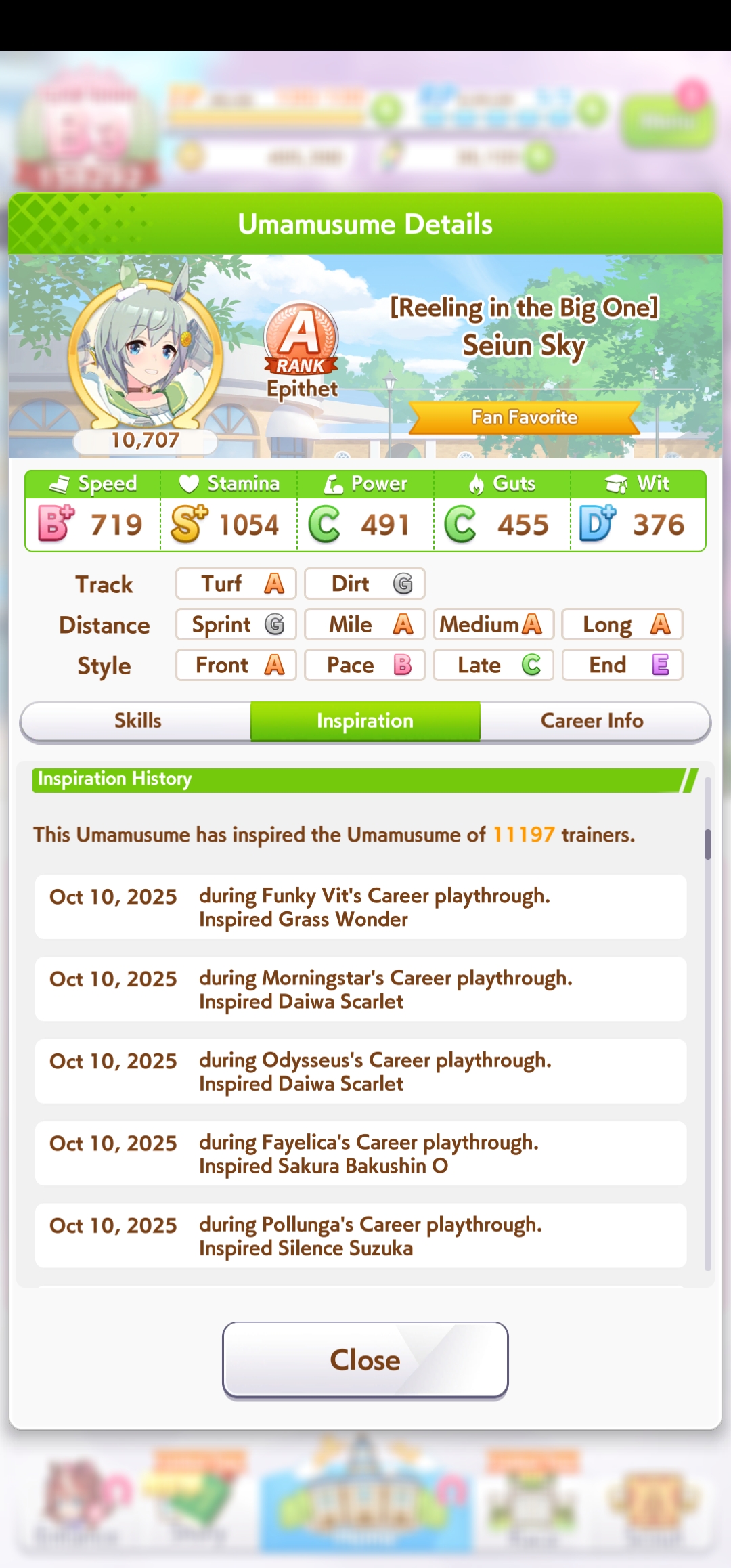Close the Umamusume Details dialog
Image resolution: width=731 pixels, height=1568 pixels.
click(x=365, y=1359)
